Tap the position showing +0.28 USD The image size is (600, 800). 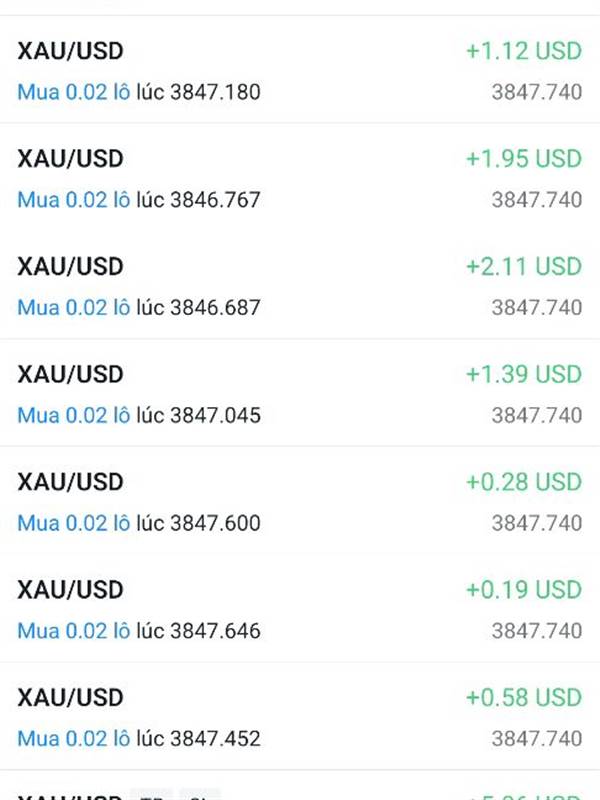pos(300,502)
